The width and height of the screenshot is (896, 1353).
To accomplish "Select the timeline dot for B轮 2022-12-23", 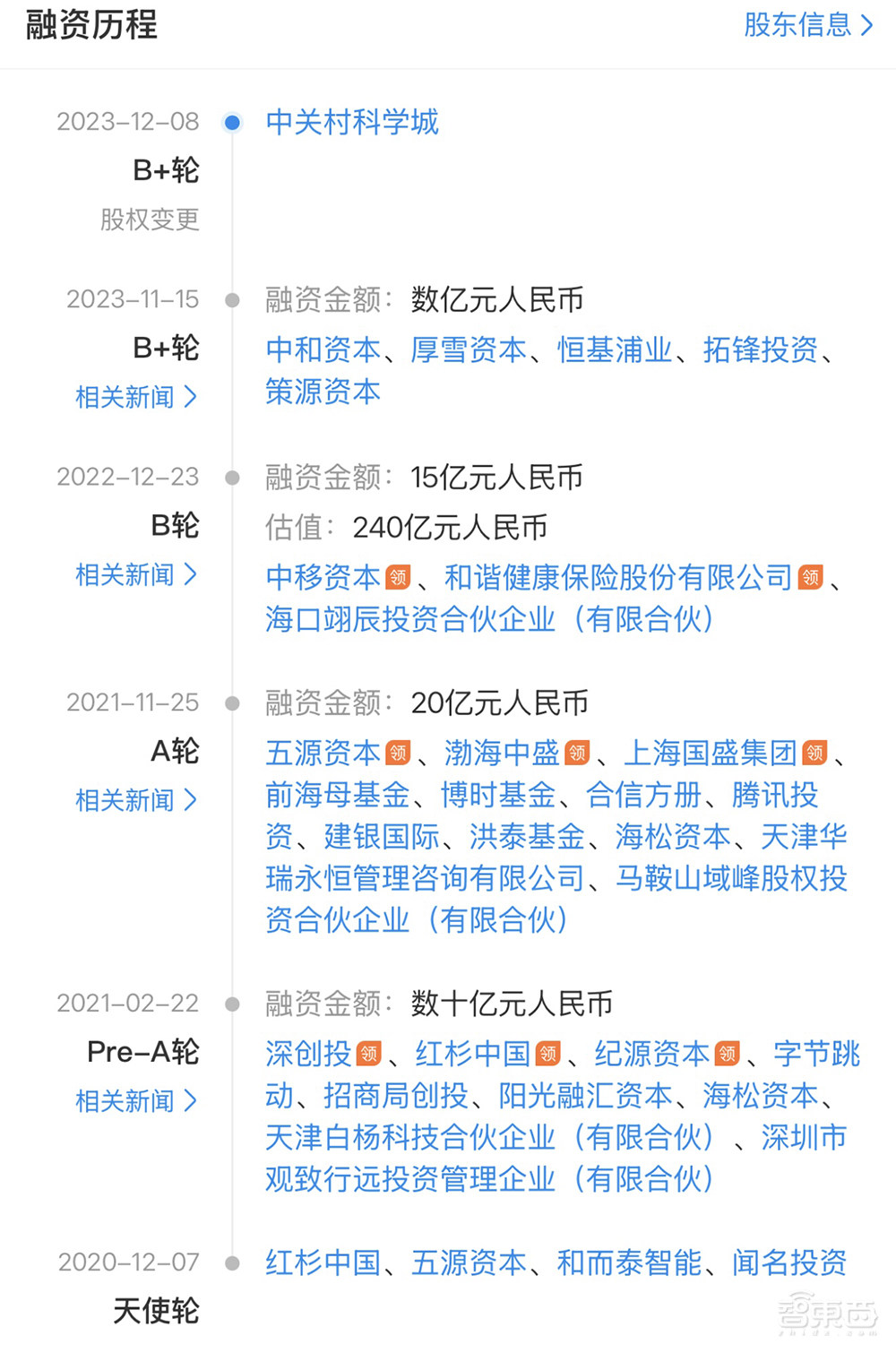I will coord(233,478).
